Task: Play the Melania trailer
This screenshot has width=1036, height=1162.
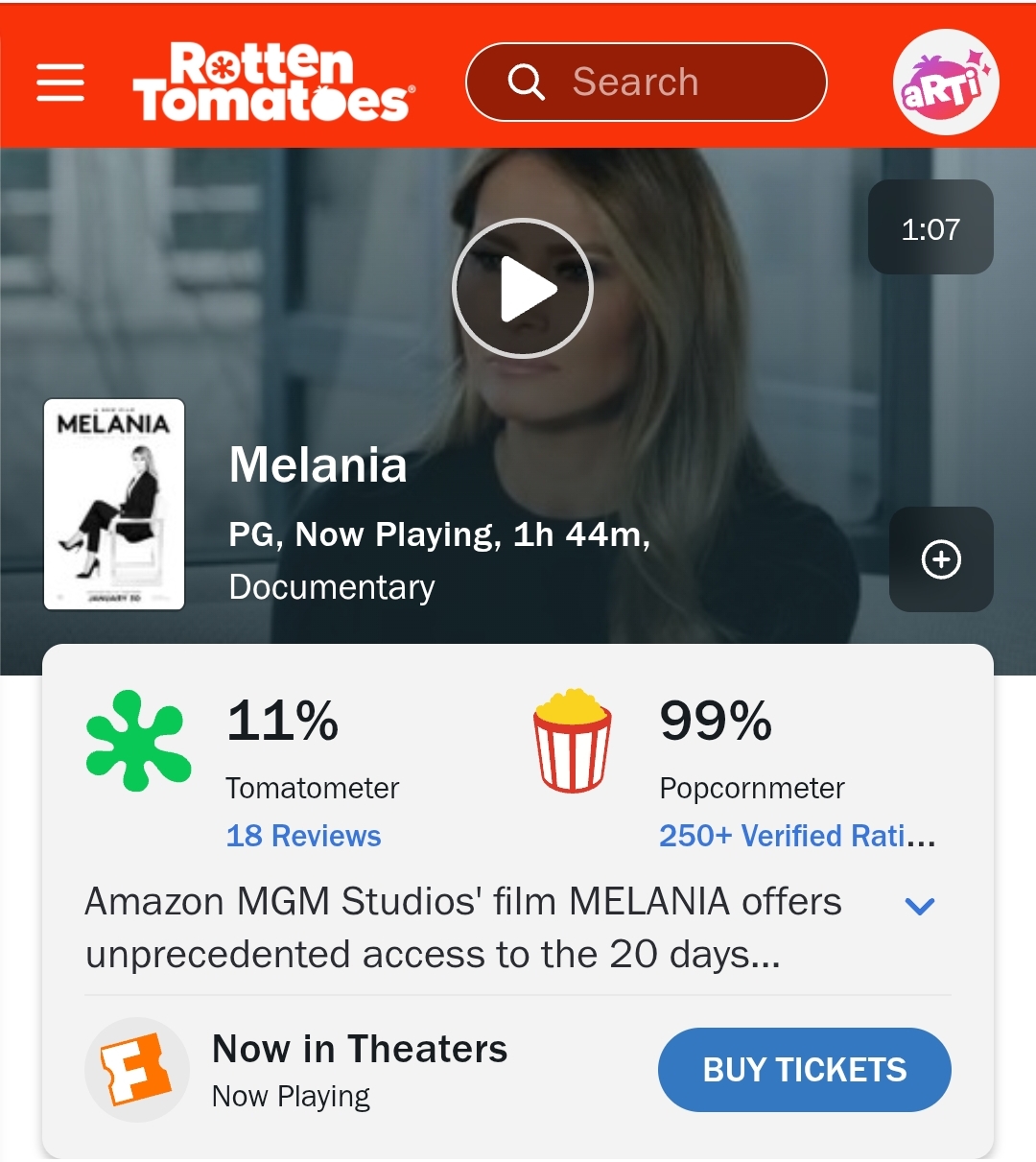Action: click(x=523, y=289)
